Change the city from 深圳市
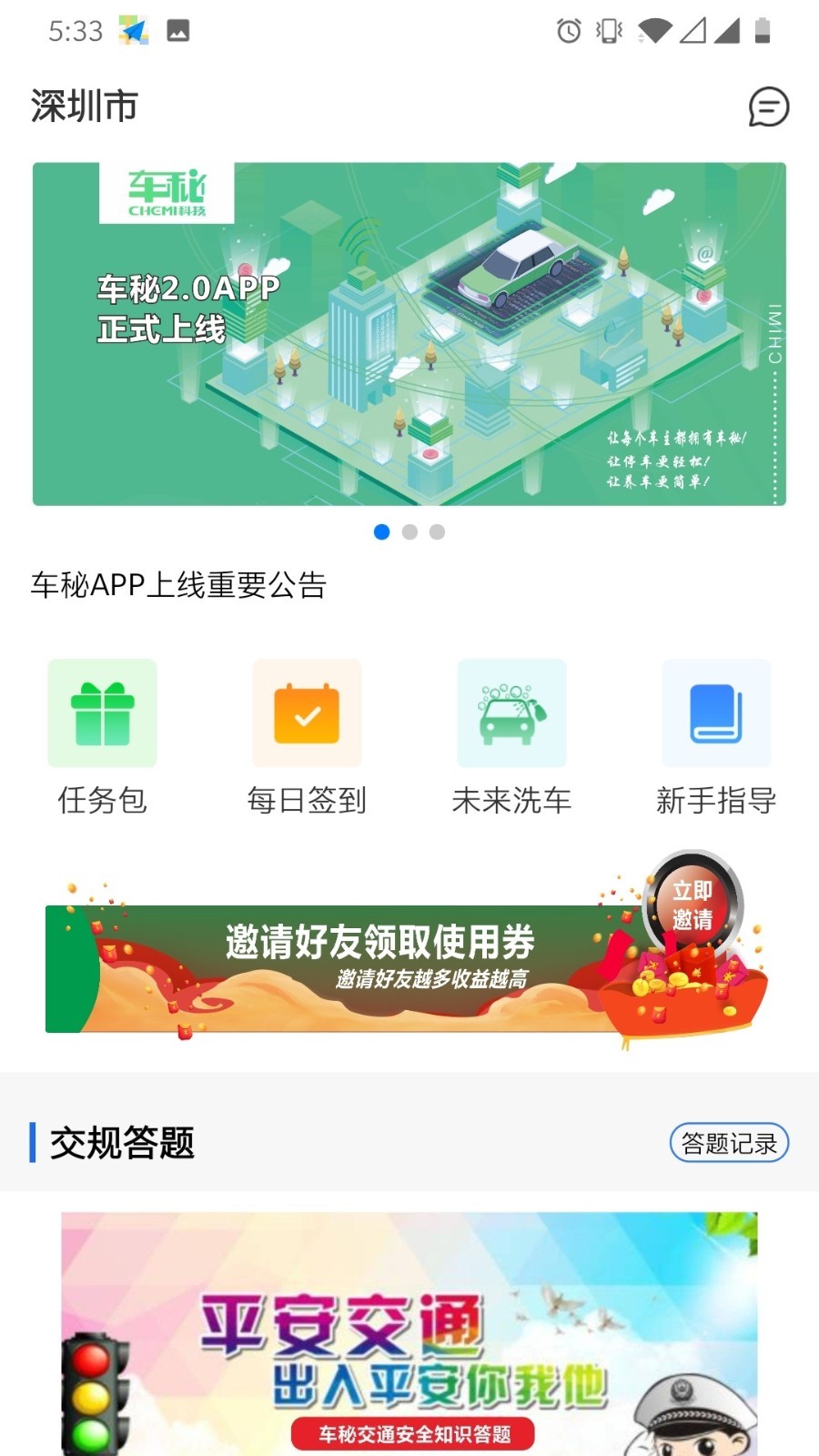This screenshot has height=1456, width=819. point(85,106)
